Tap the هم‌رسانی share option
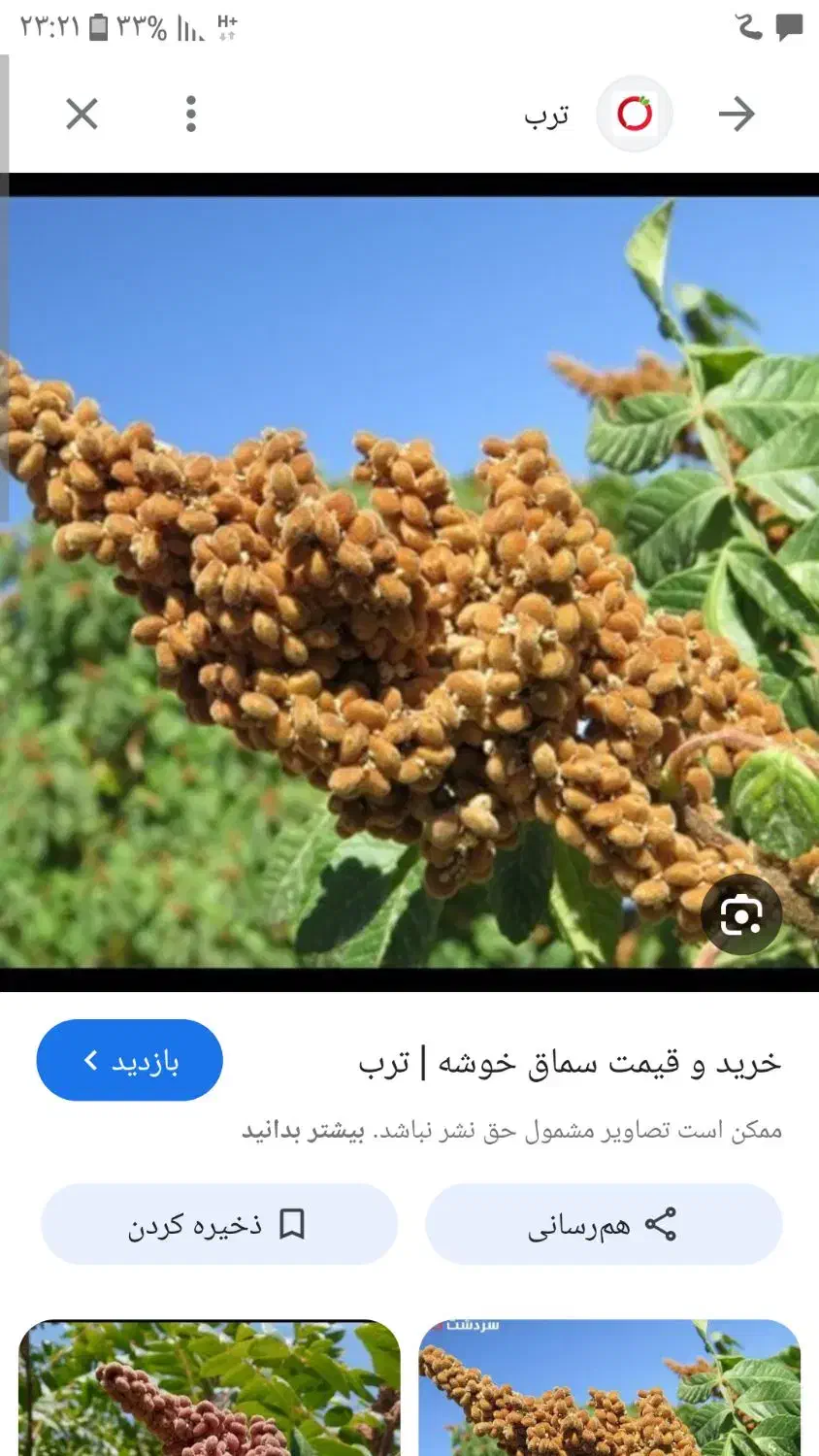Screen dimensions: 819x1456 point(604,1224)
